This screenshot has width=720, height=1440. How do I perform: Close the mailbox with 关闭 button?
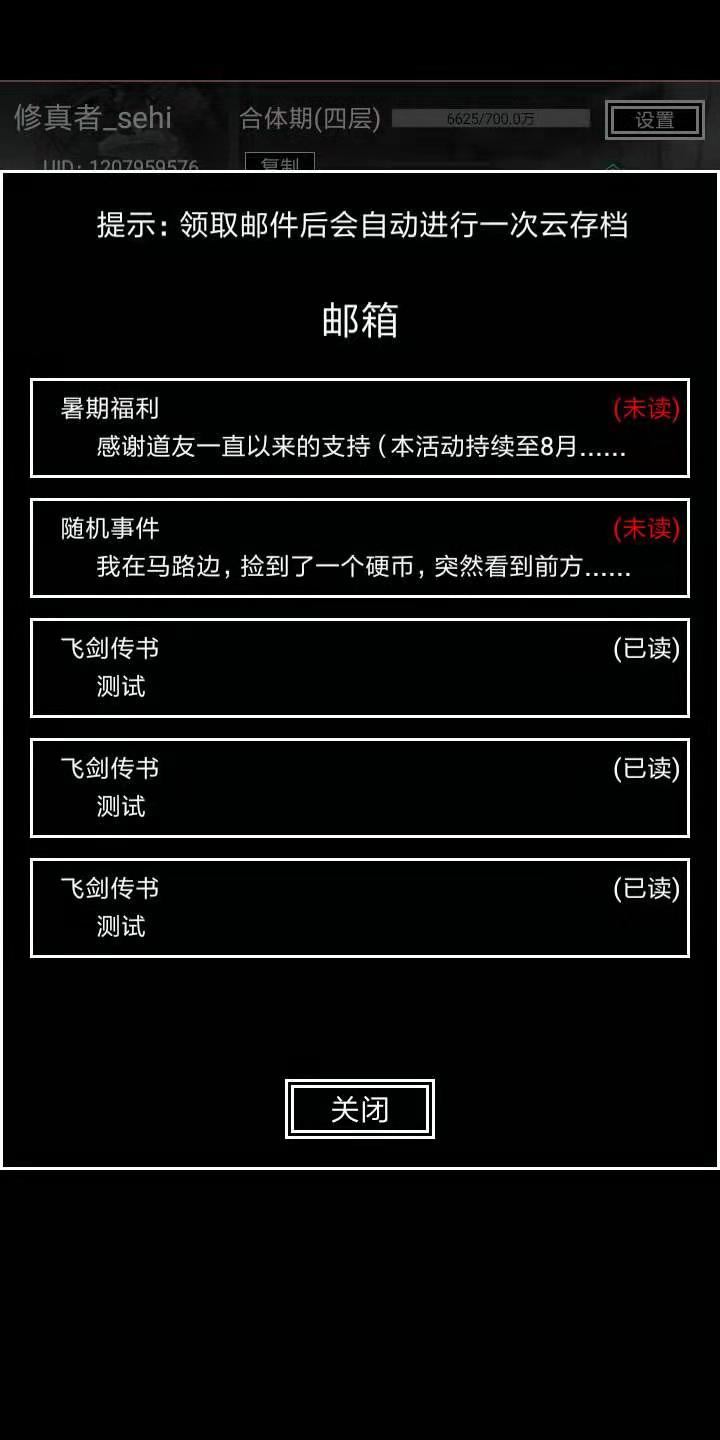(x=360, y=1109)
